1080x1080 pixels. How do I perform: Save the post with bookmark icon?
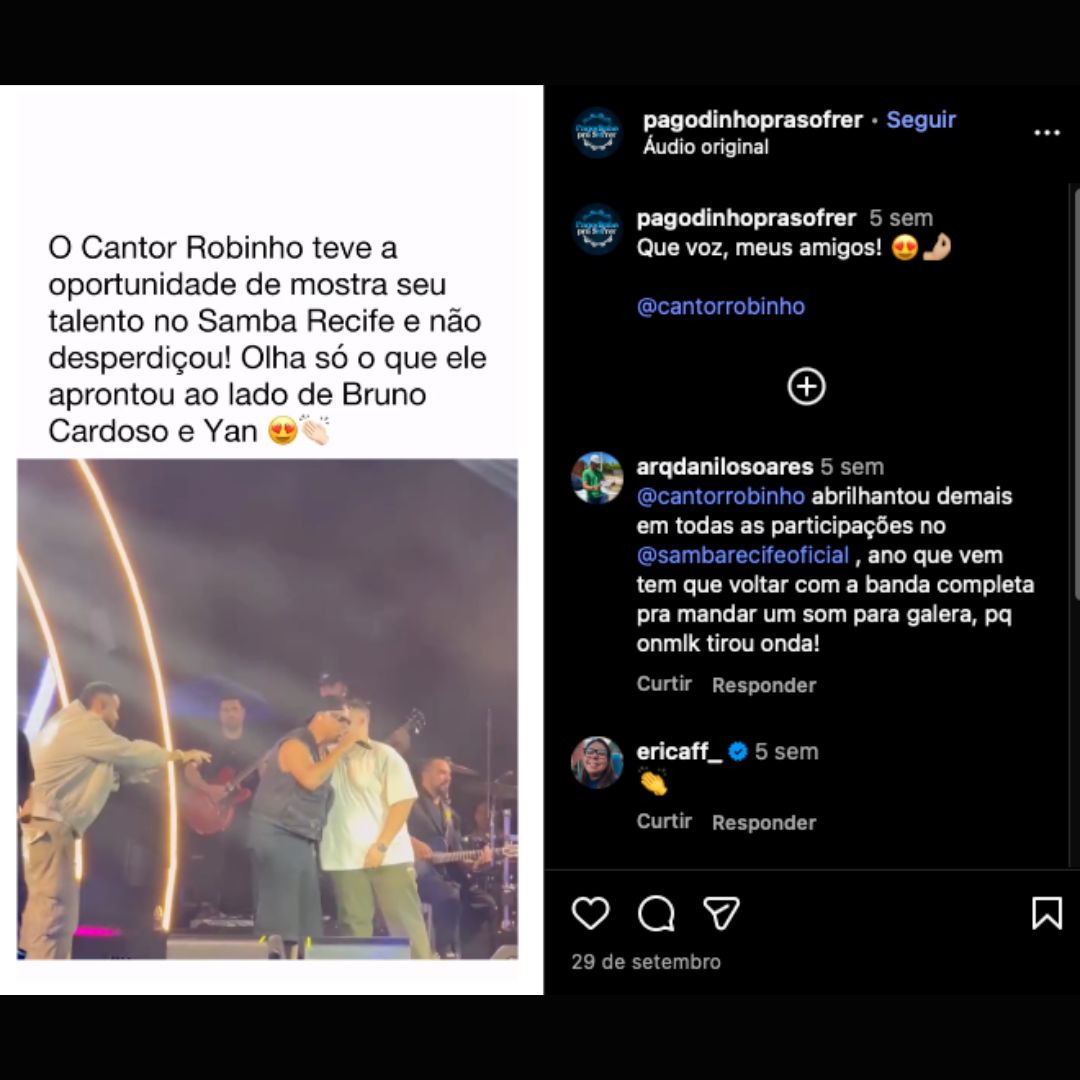(1046, 912)
